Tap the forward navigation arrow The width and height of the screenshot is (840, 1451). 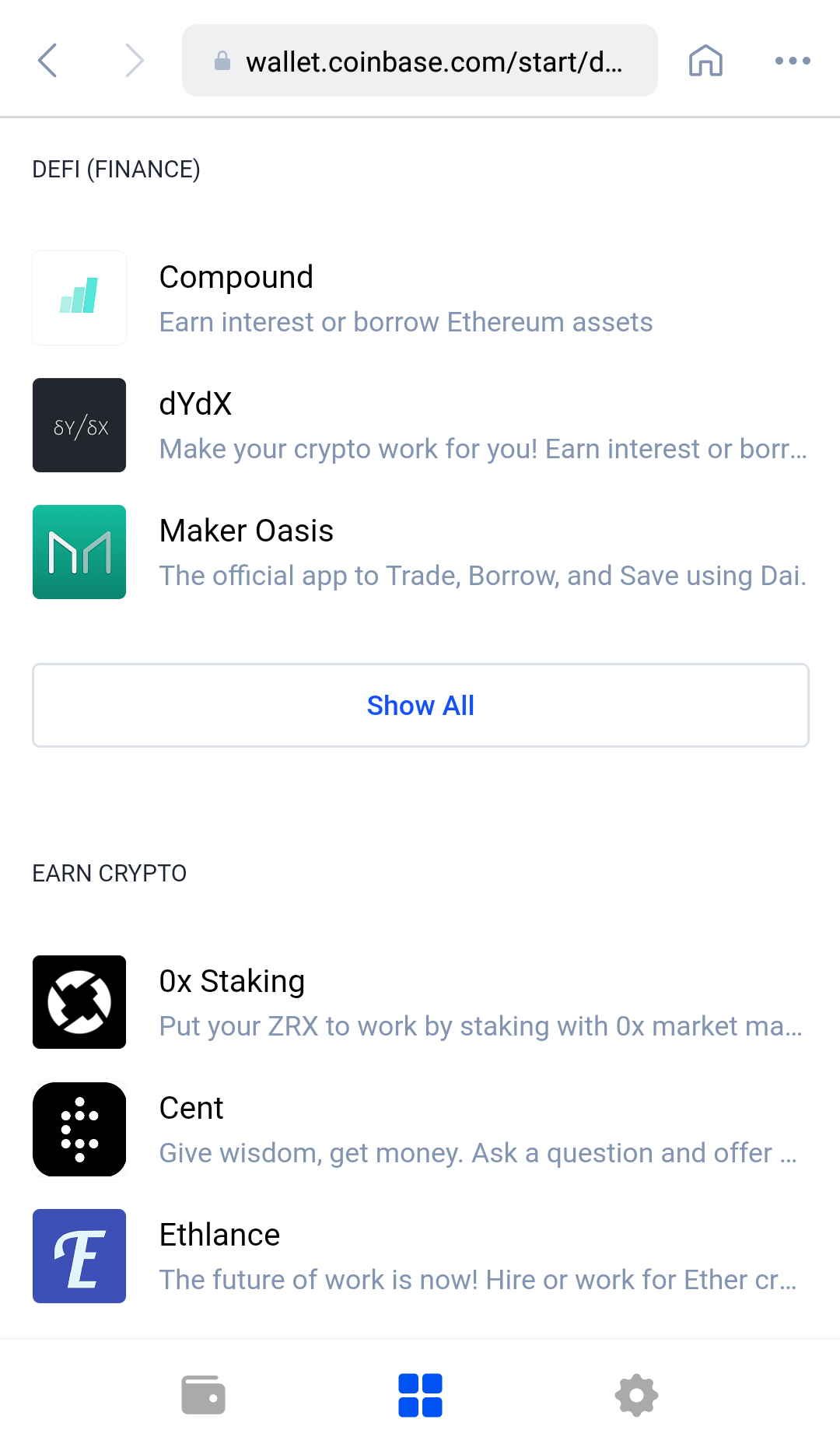(135, 61)
